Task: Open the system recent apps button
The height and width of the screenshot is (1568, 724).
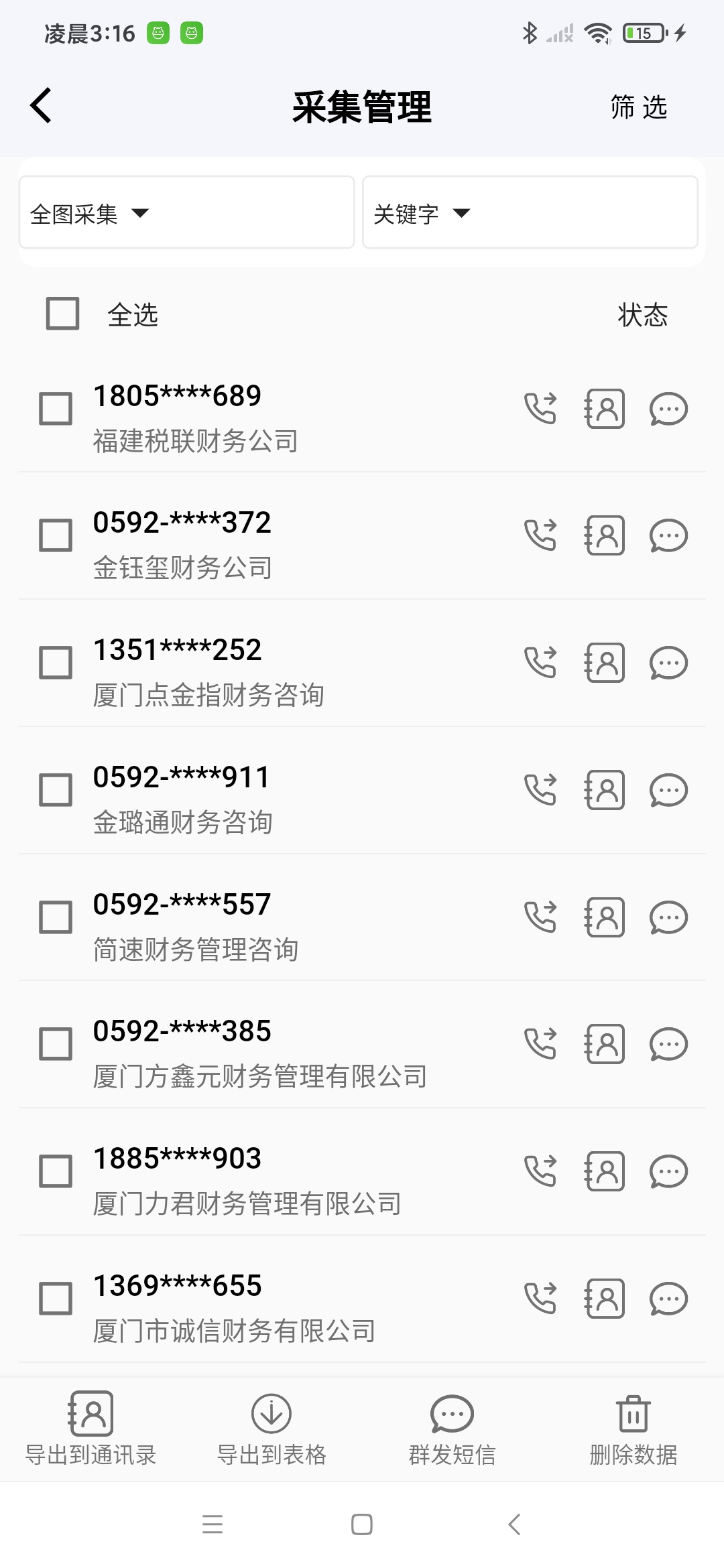Action: click(x=213, y=1524)
